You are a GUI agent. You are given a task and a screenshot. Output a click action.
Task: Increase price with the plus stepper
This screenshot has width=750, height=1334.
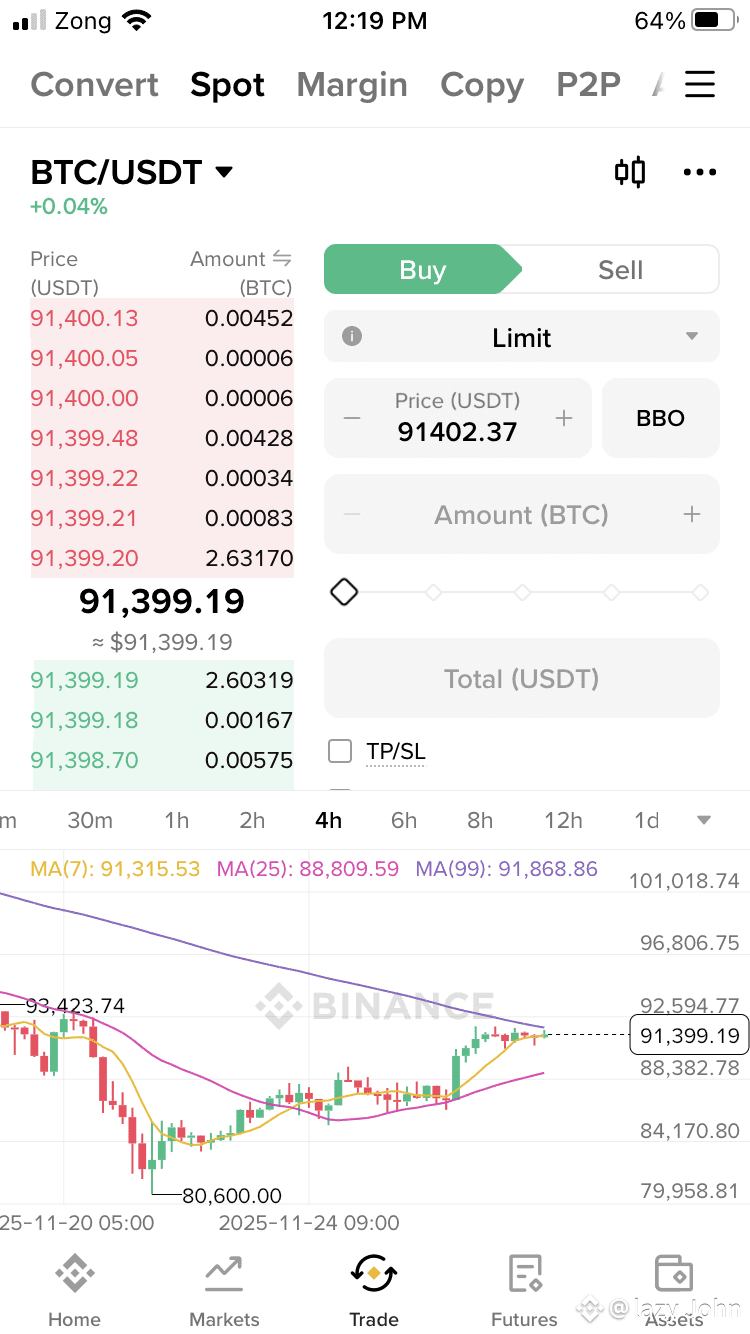(564, 418)
